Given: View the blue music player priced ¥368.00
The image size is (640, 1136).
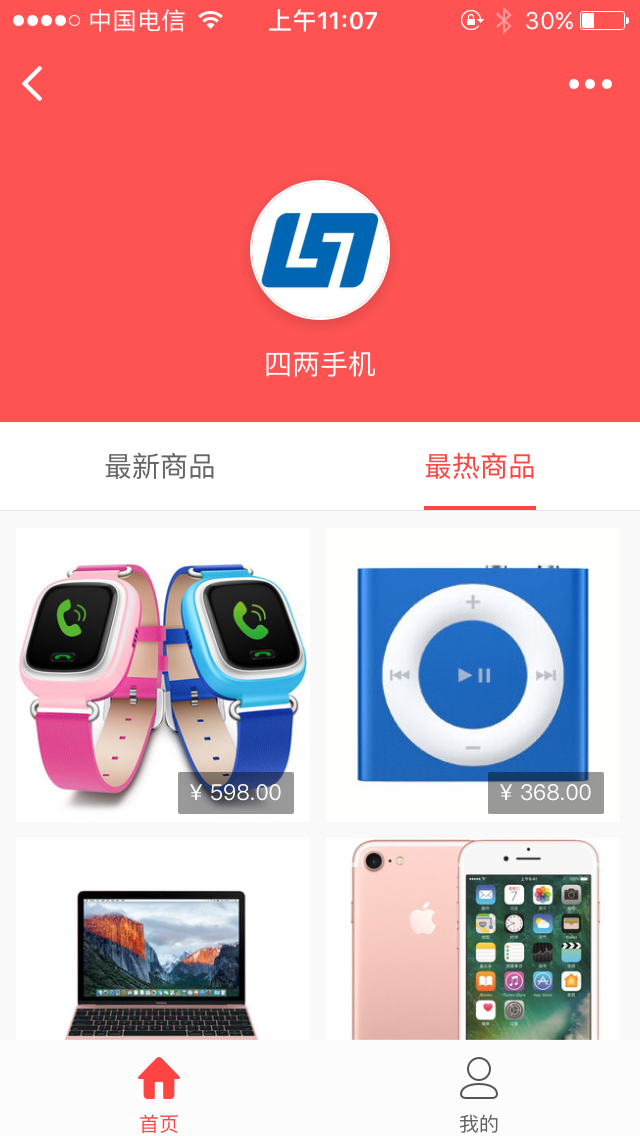Looking at the screenshot, I should 473,675.
